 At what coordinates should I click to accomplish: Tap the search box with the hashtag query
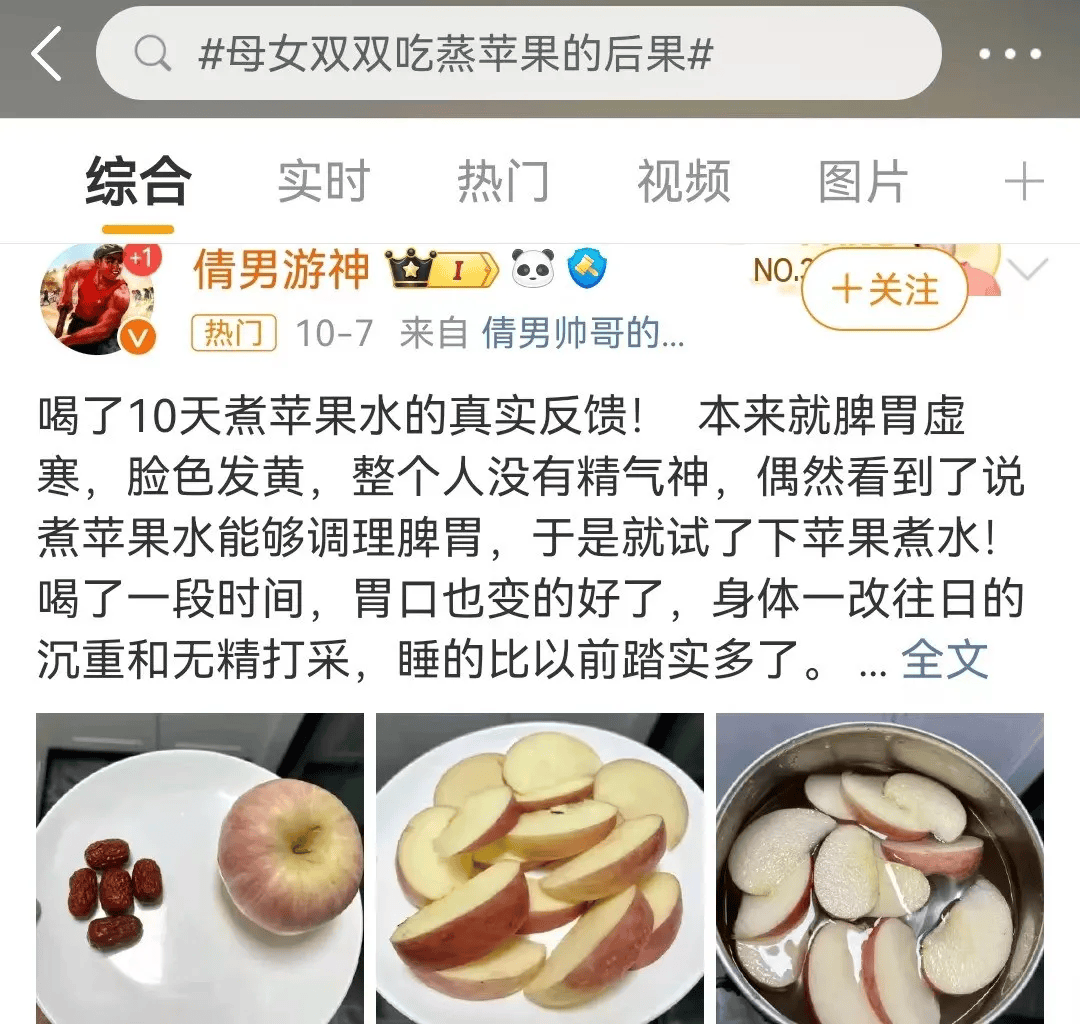[518, 54]
